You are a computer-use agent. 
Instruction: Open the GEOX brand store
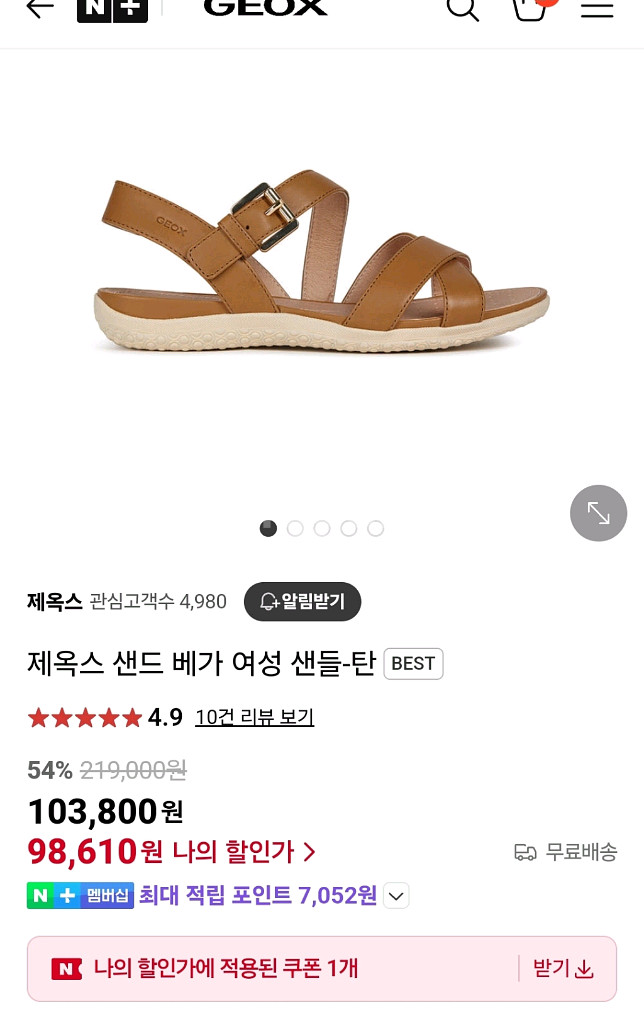(x=265, y=8)
